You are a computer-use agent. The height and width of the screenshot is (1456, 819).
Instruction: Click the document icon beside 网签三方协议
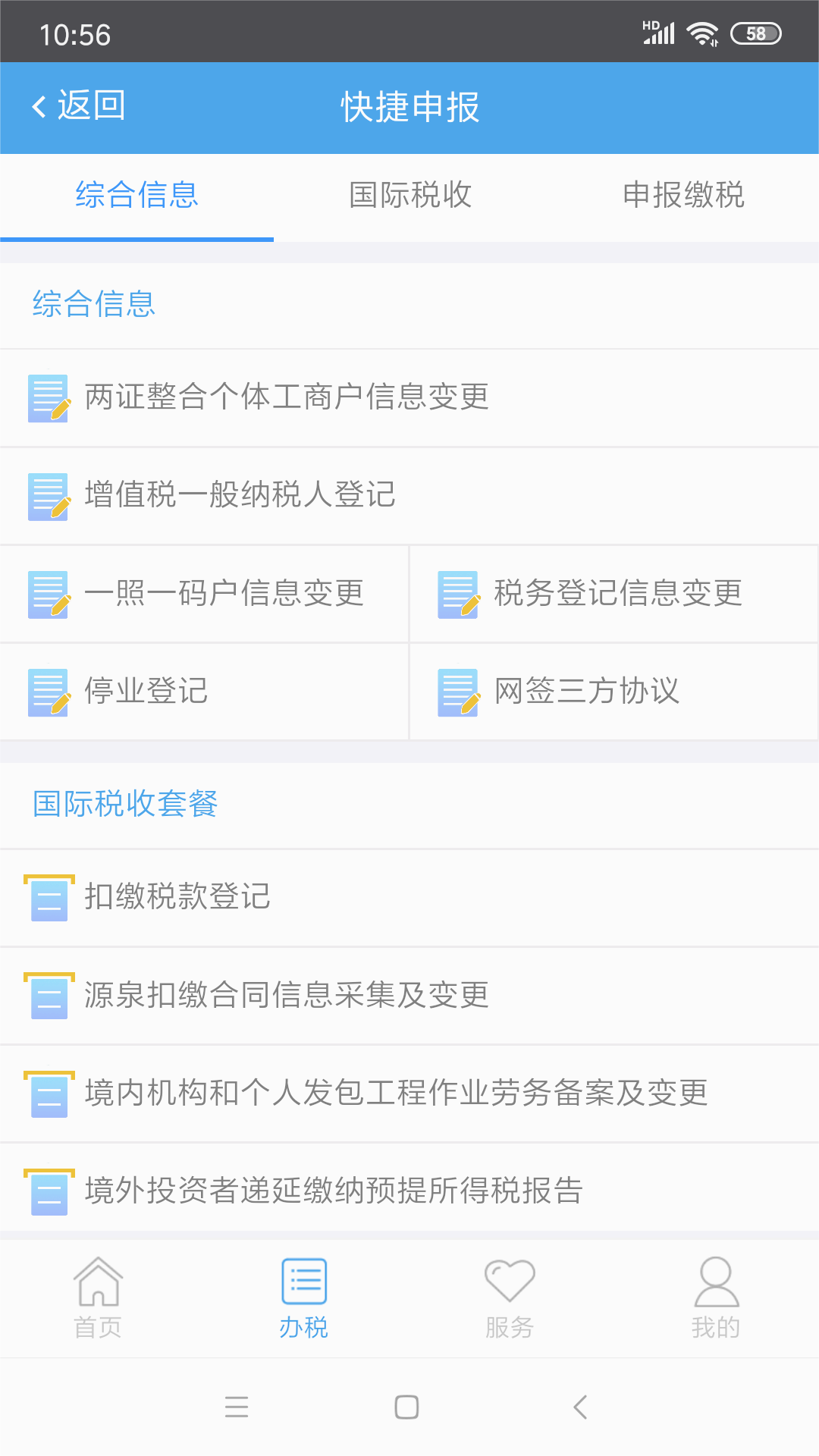coord(457,692)
